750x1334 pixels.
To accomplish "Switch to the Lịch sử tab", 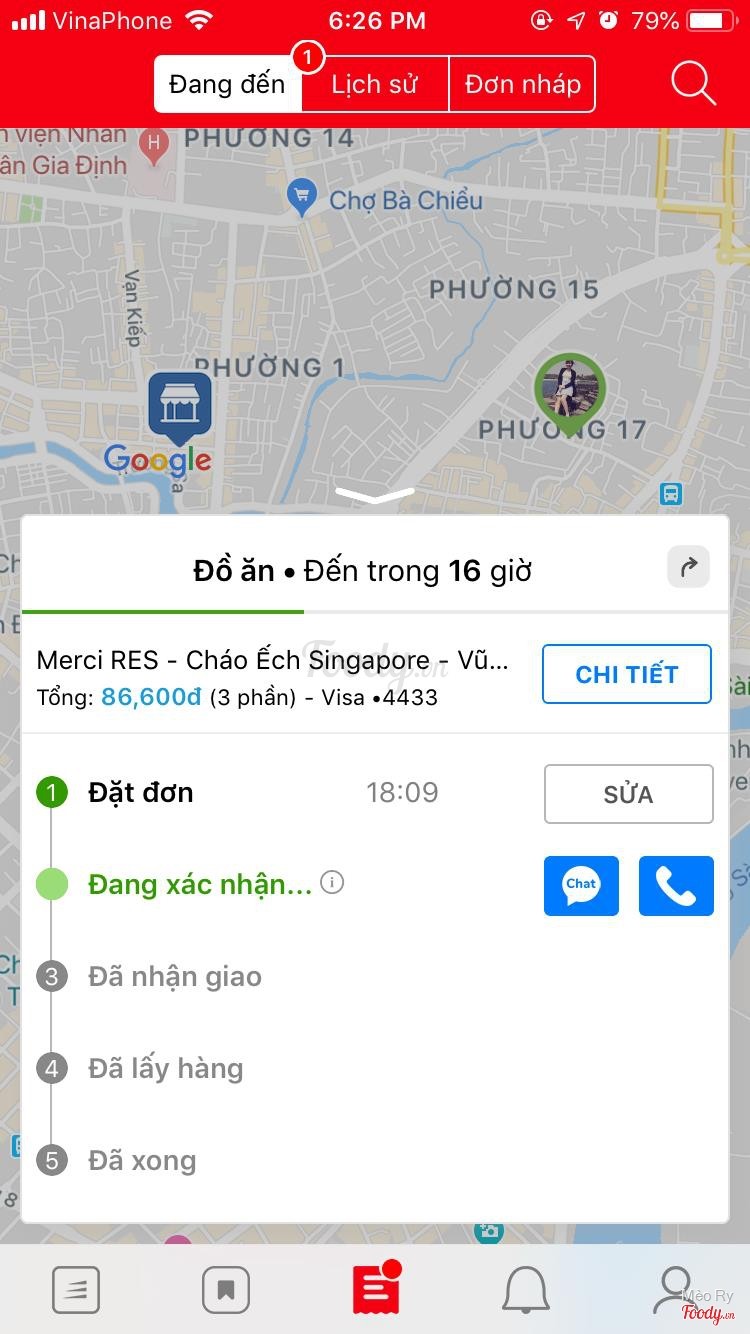I will point(375,84).
